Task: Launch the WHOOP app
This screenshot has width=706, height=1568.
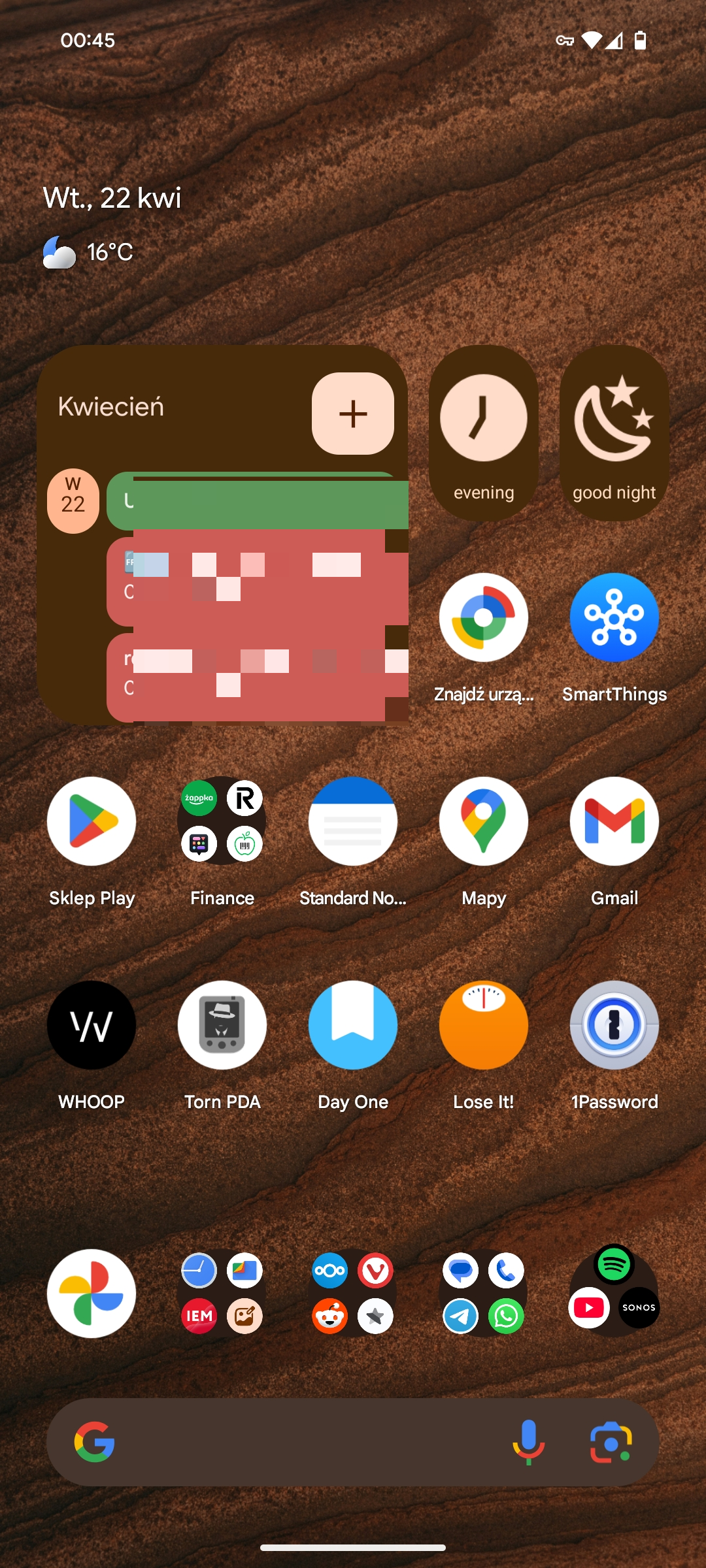Action: coord(92,1025)
